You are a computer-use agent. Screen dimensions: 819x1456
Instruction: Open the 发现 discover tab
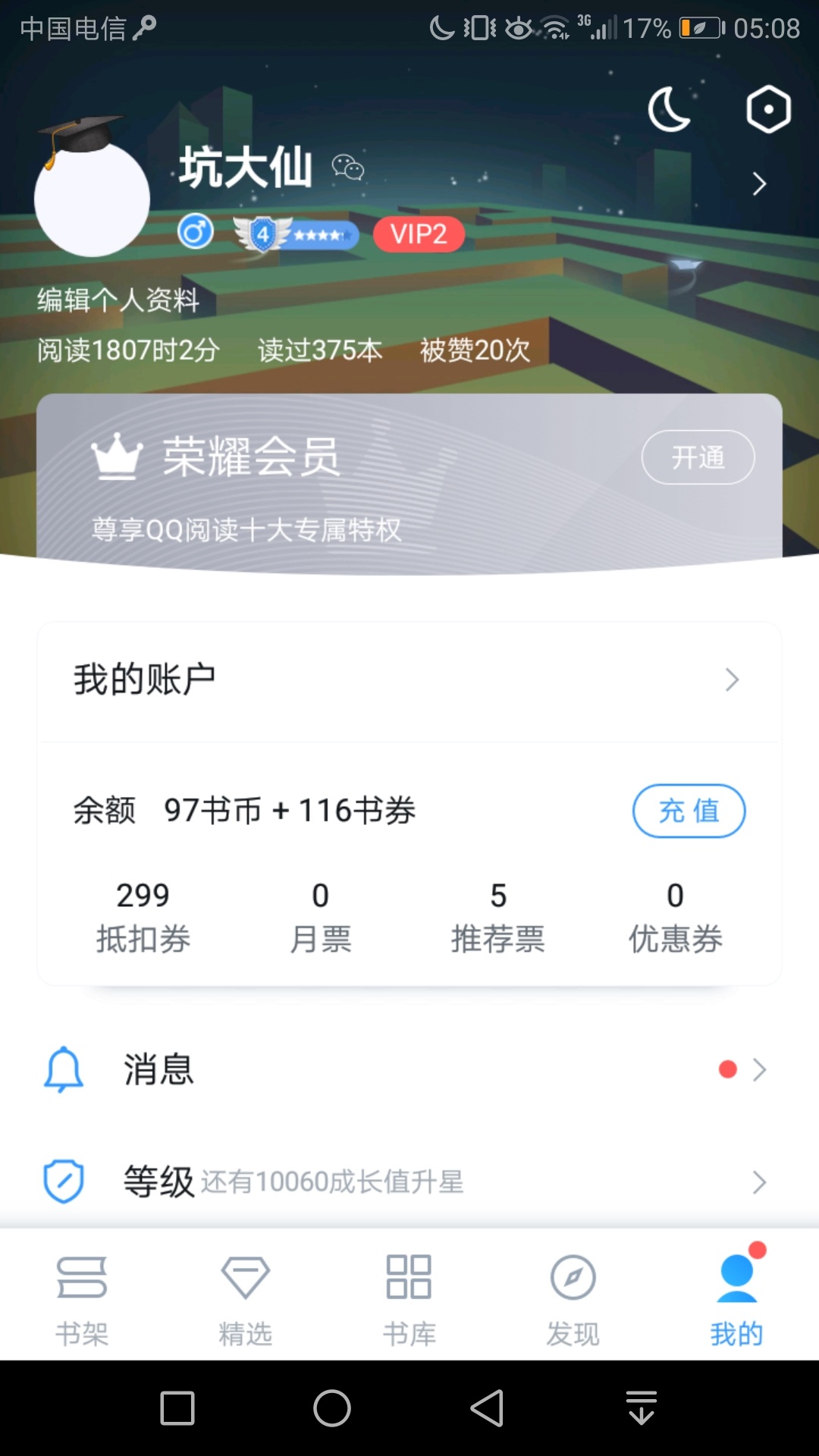point(573,1297)
